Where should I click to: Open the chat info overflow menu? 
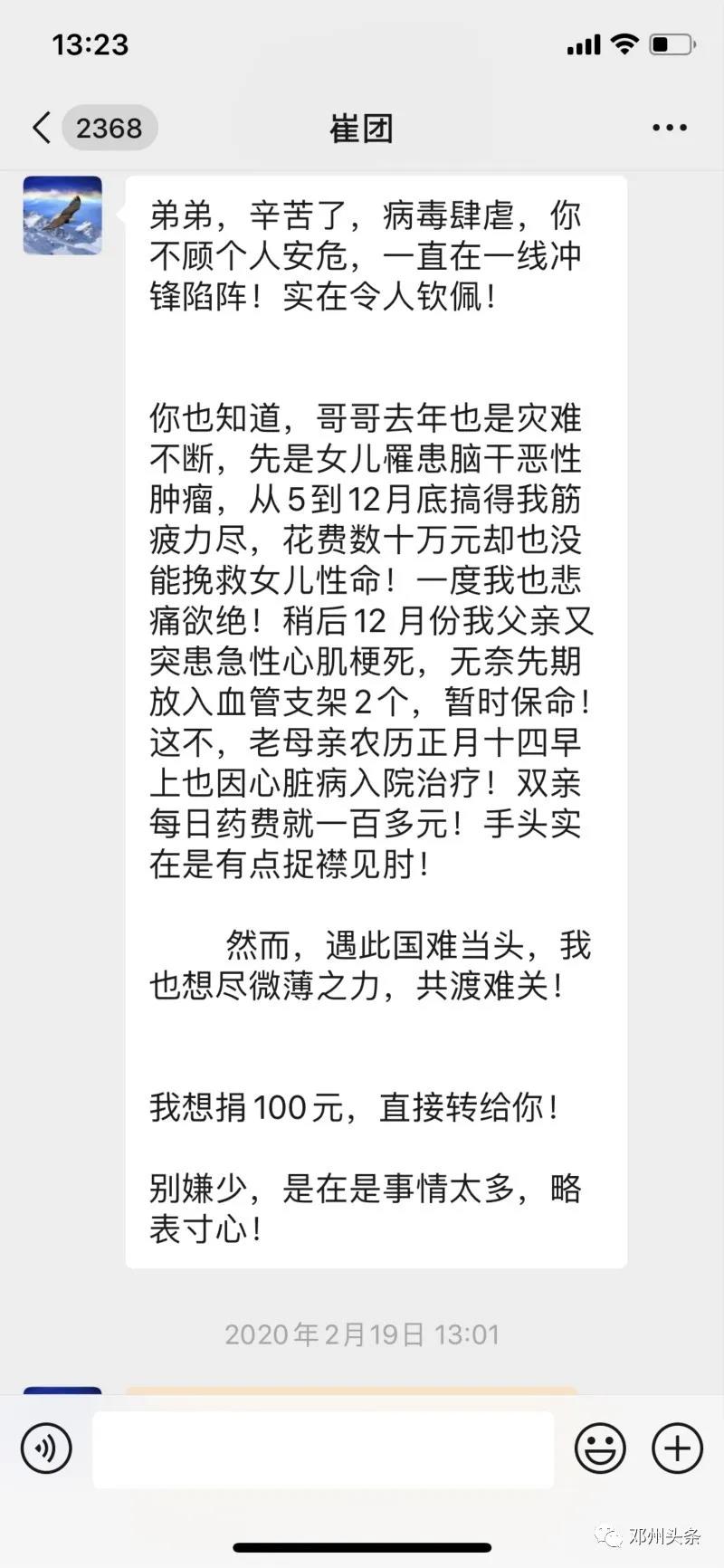[x=669, y=128]
